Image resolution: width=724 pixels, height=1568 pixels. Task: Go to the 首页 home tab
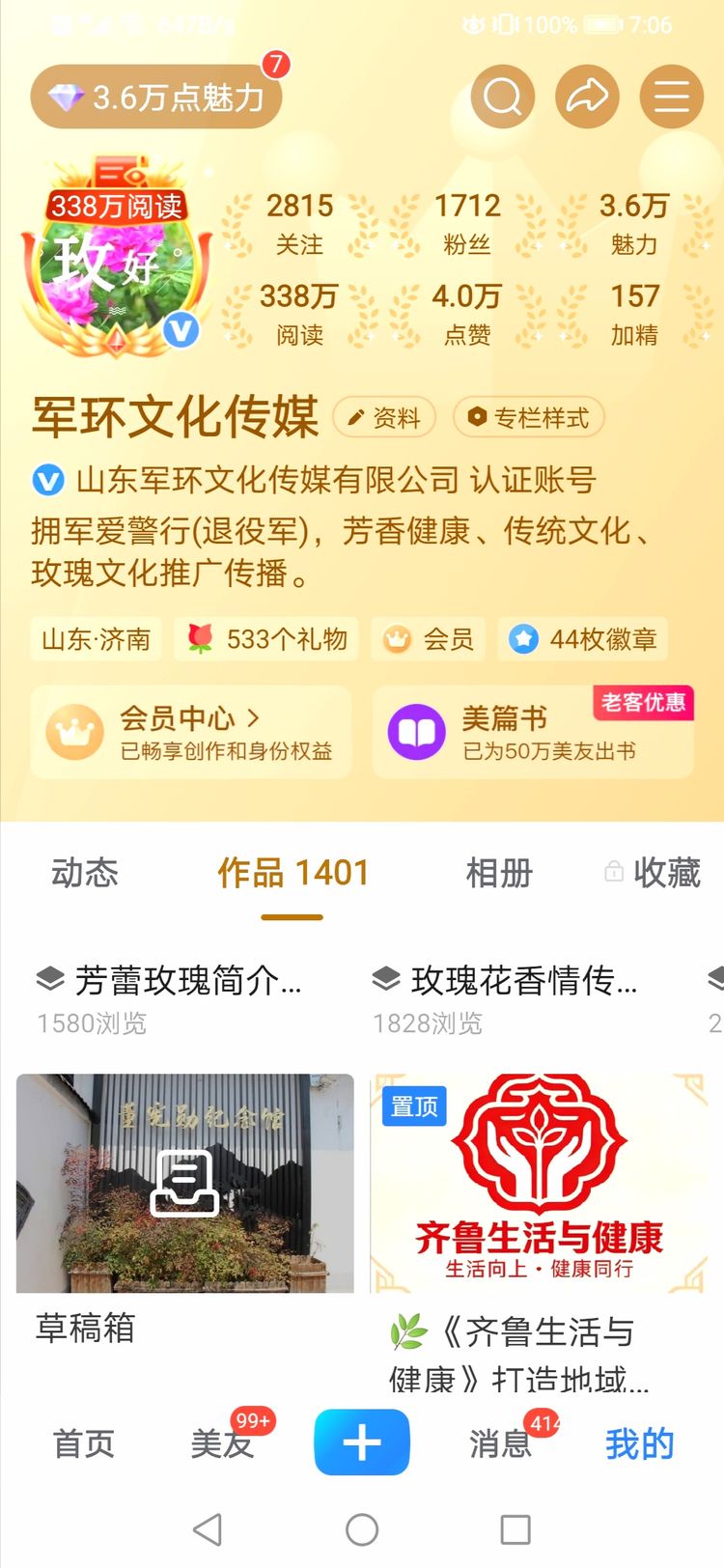pyautogui.click(x=83, y=1443)
